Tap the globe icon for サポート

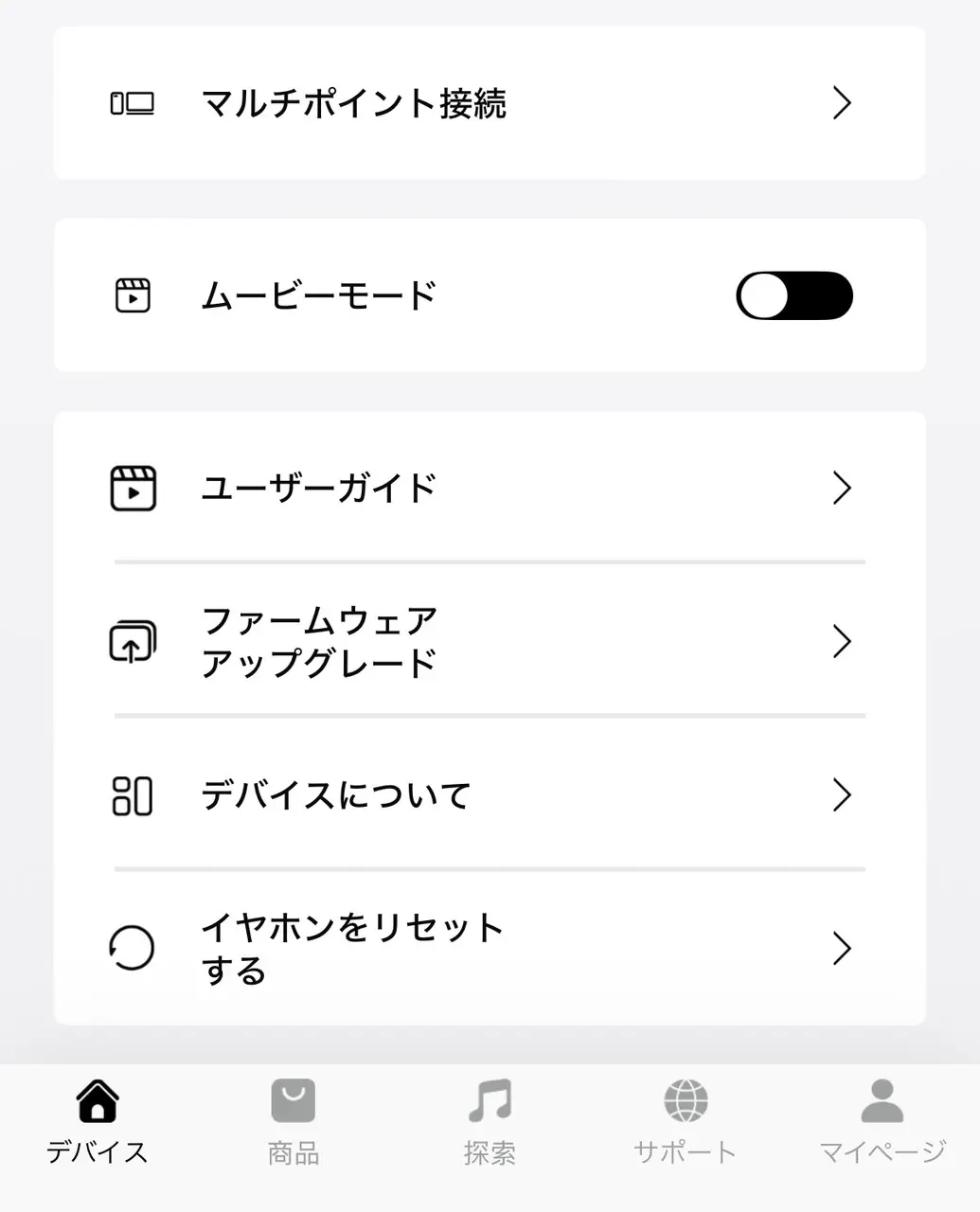click(685, 1098)
